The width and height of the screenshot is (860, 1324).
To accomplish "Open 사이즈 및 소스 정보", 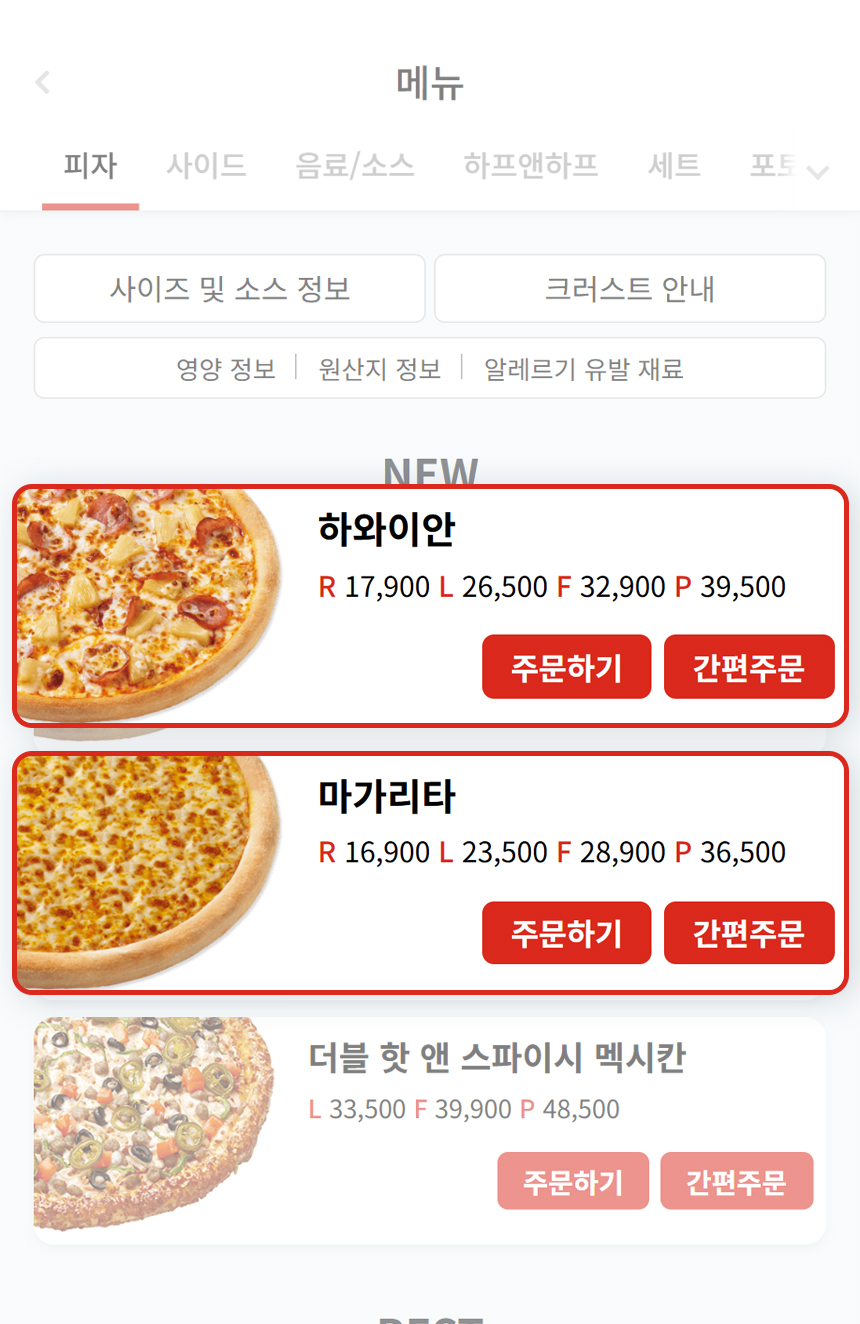I will point(230,289).
